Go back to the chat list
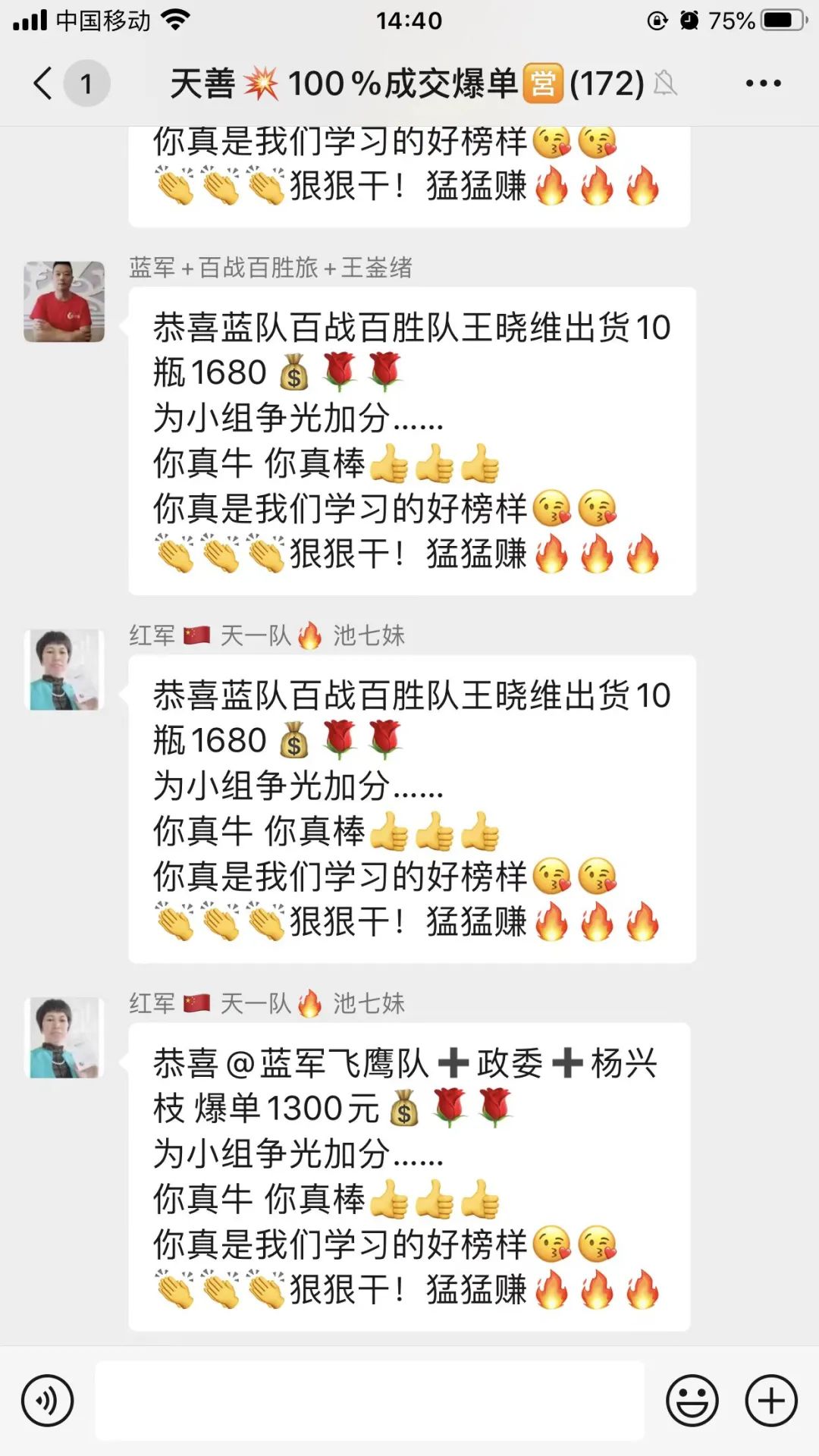 (44, 83)
